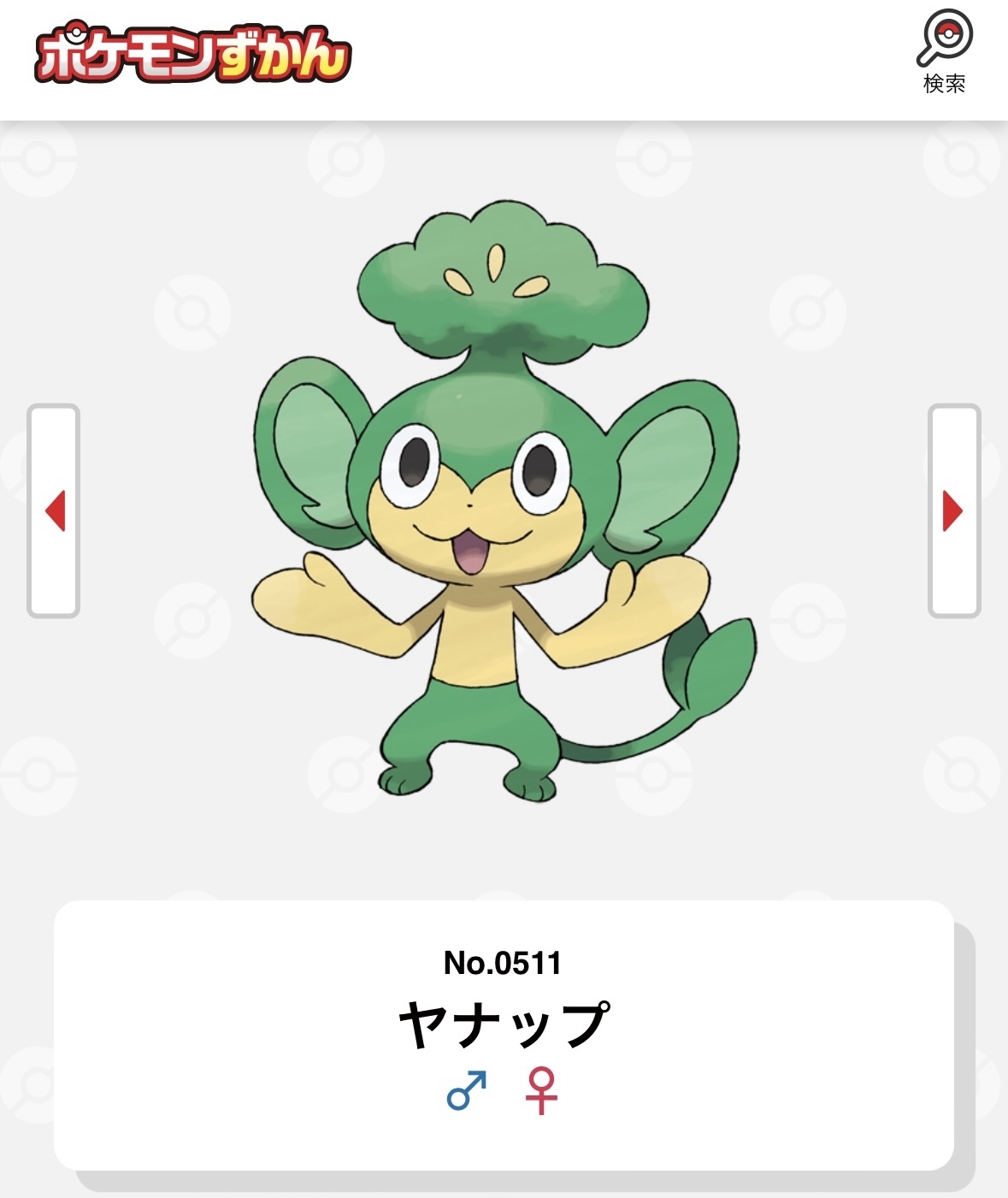This screenshot has width=1008, height=1198.
Task: Select the female gender symbol
Action: click(541, 1090)
